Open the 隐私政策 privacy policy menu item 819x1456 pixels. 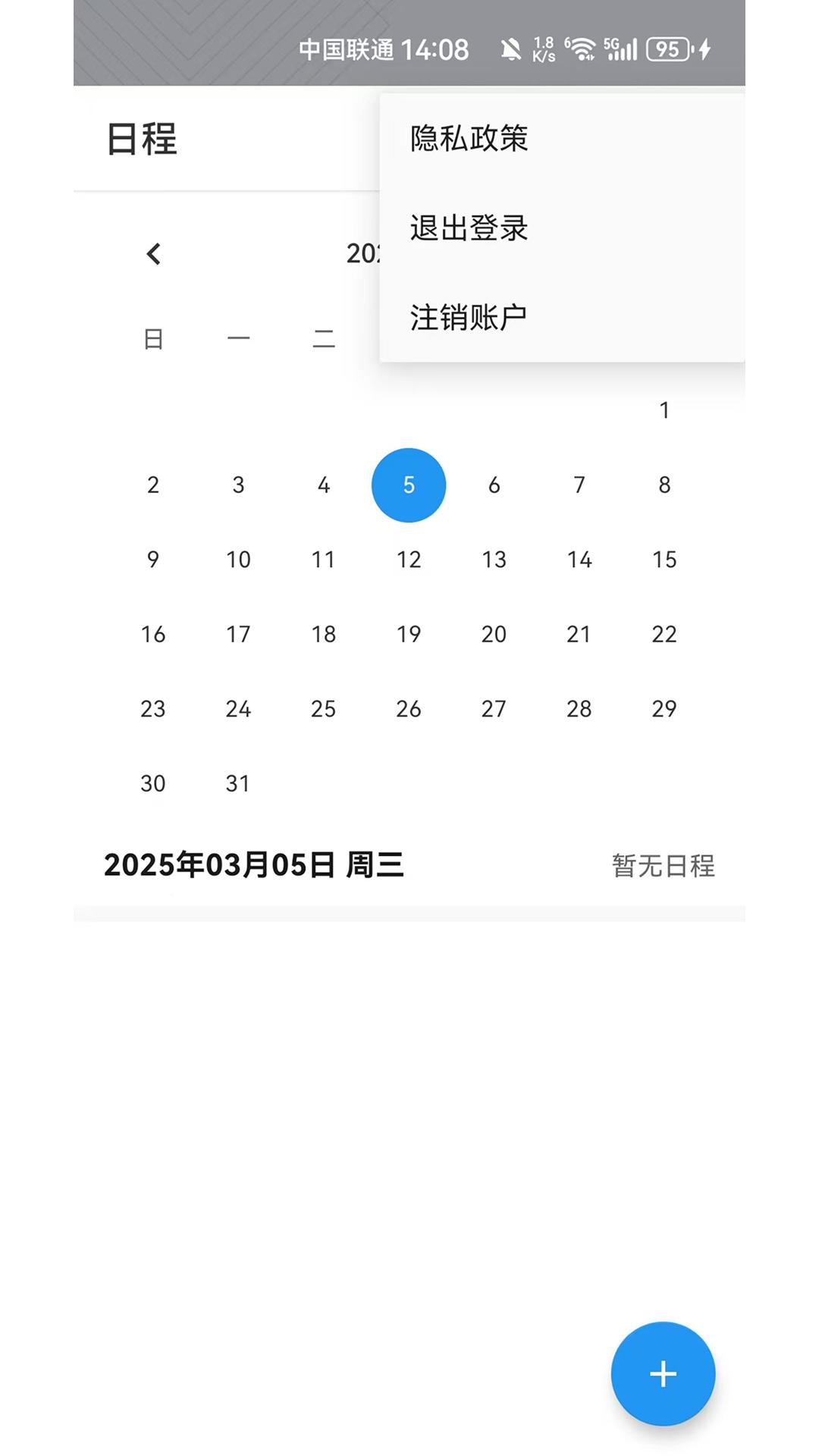tap(469, 139)
